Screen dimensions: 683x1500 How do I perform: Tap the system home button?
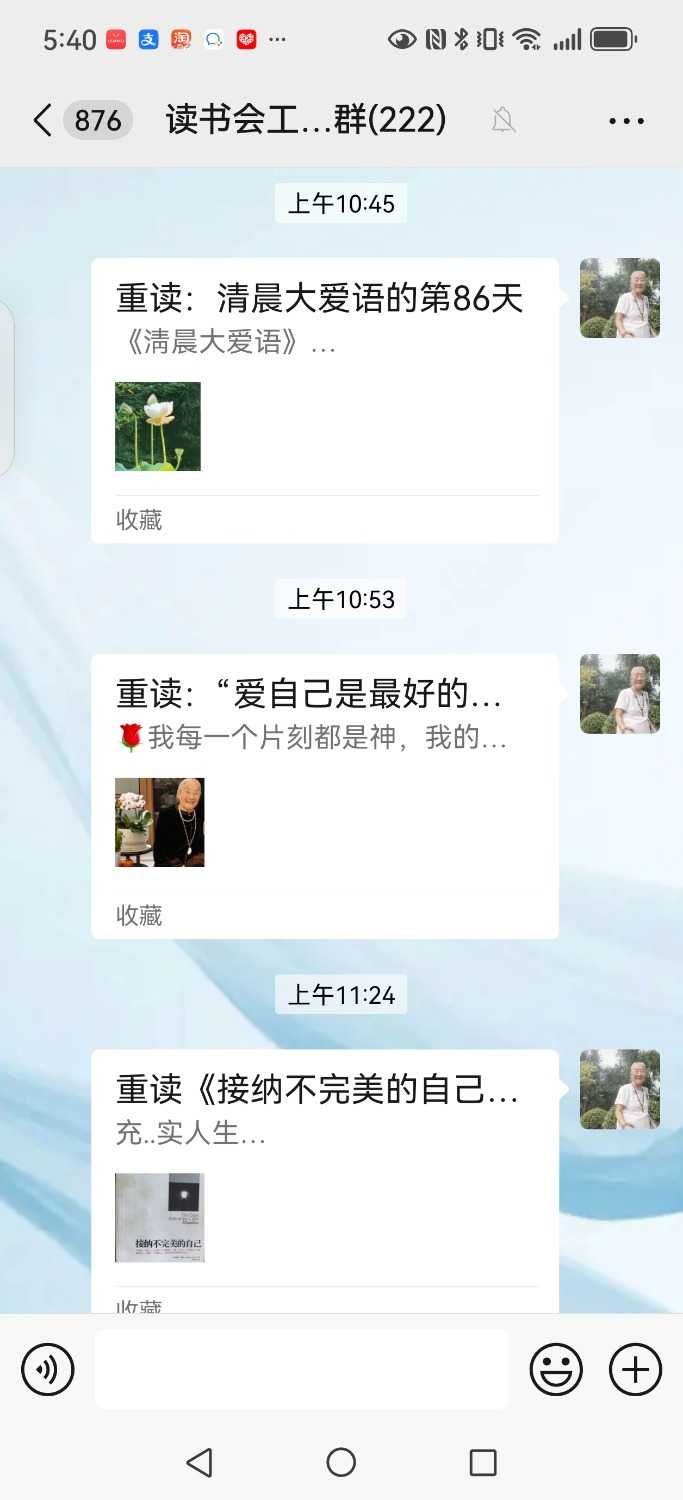pyautogui.click(x=341, y=1462)
